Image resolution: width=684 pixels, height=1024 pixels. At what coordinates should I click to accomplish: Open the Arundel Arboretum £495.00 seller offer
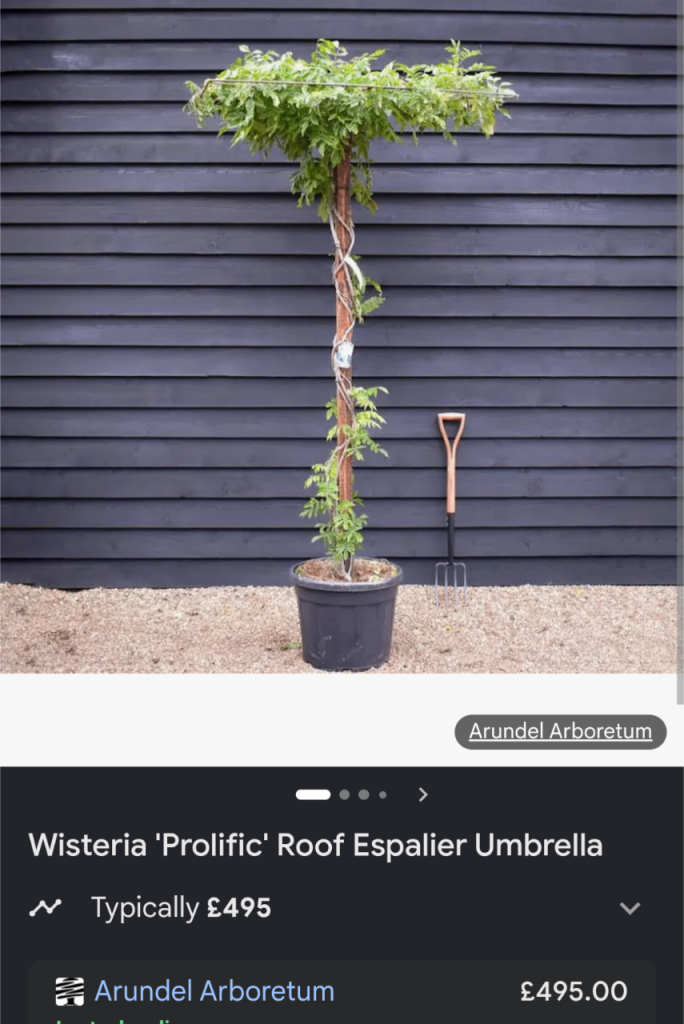[x=214, y=991]
